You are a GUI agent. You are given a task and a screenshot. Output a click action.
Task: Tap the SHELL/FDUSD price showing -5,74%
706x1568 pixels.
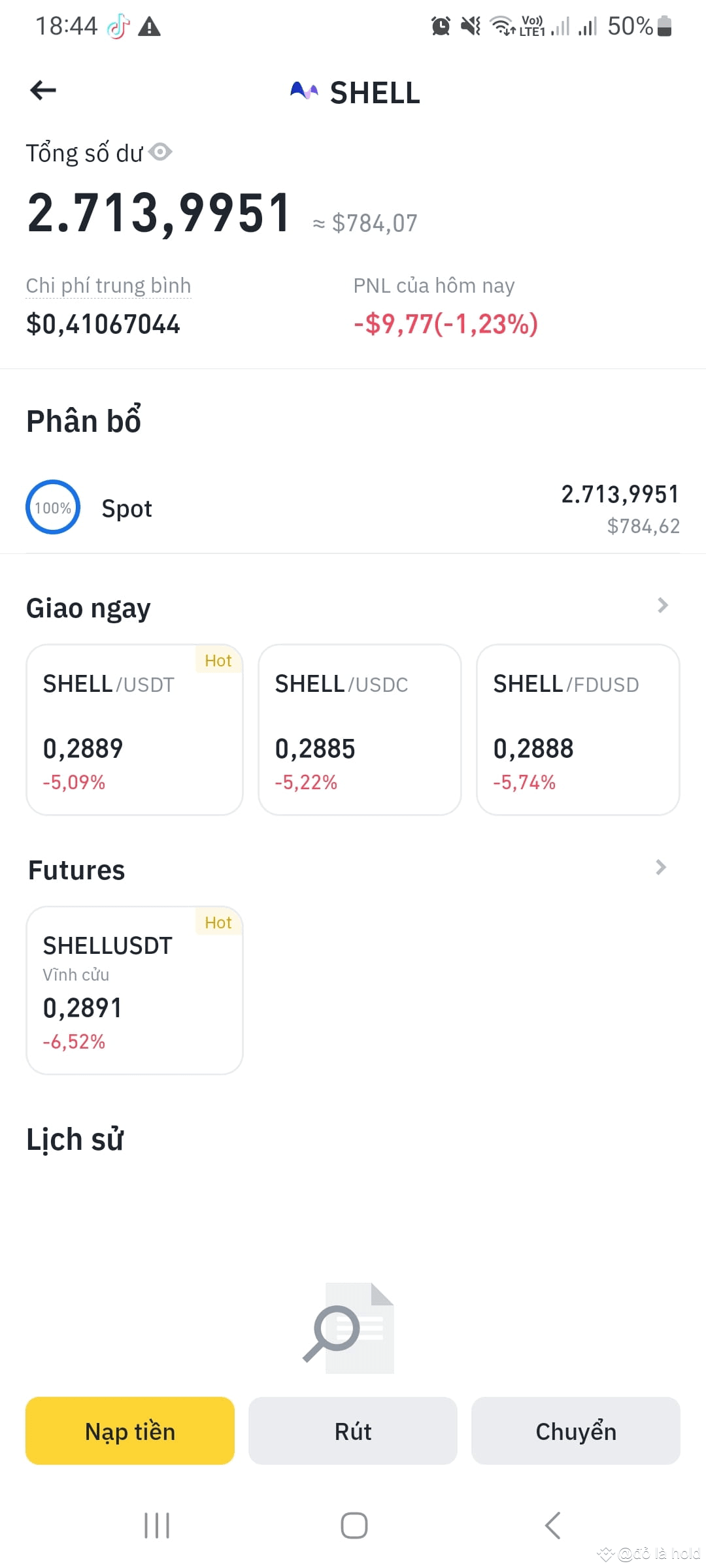pos(526,781)
